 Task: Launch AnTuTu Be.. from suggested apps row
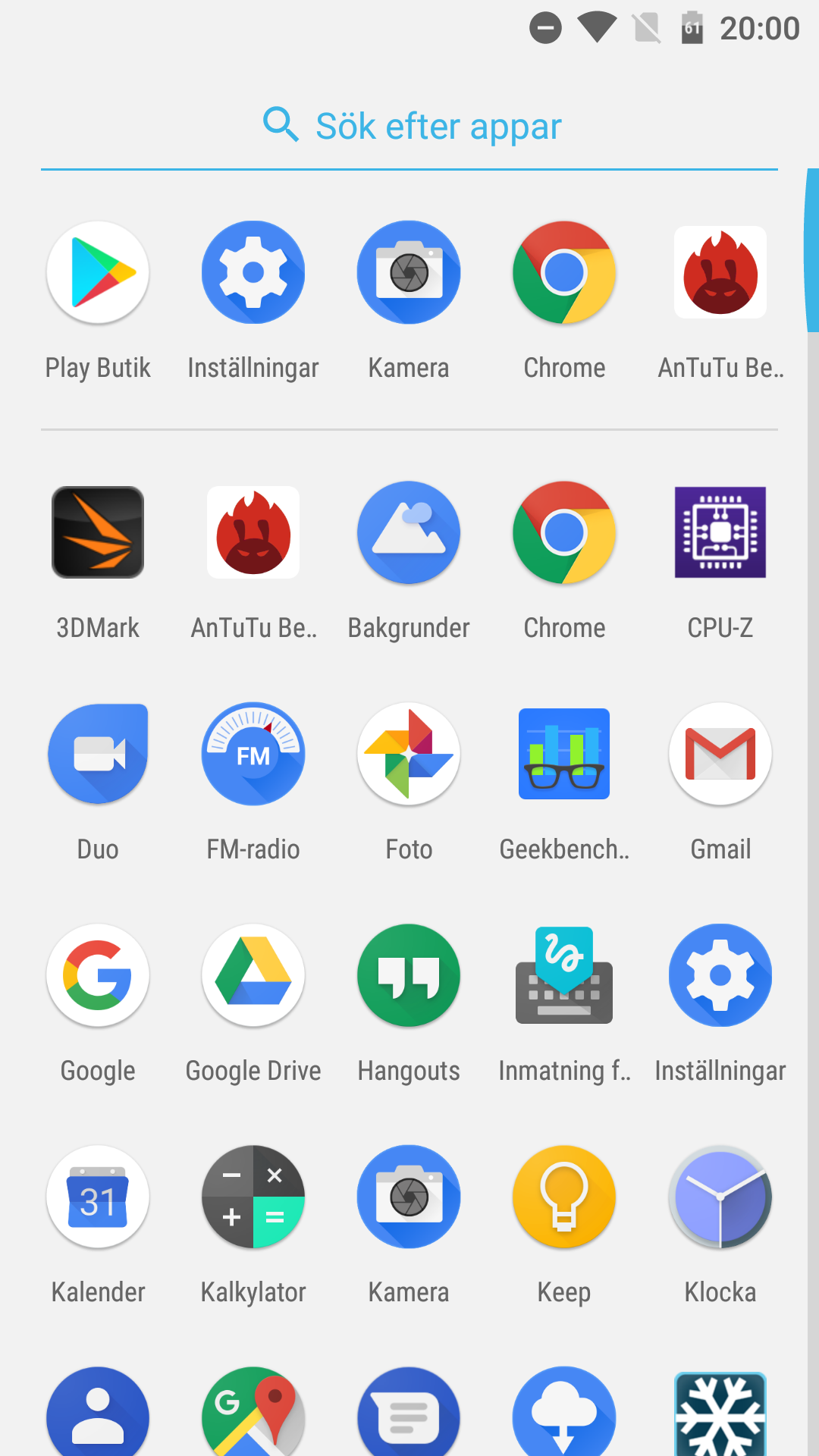point(720,273)
